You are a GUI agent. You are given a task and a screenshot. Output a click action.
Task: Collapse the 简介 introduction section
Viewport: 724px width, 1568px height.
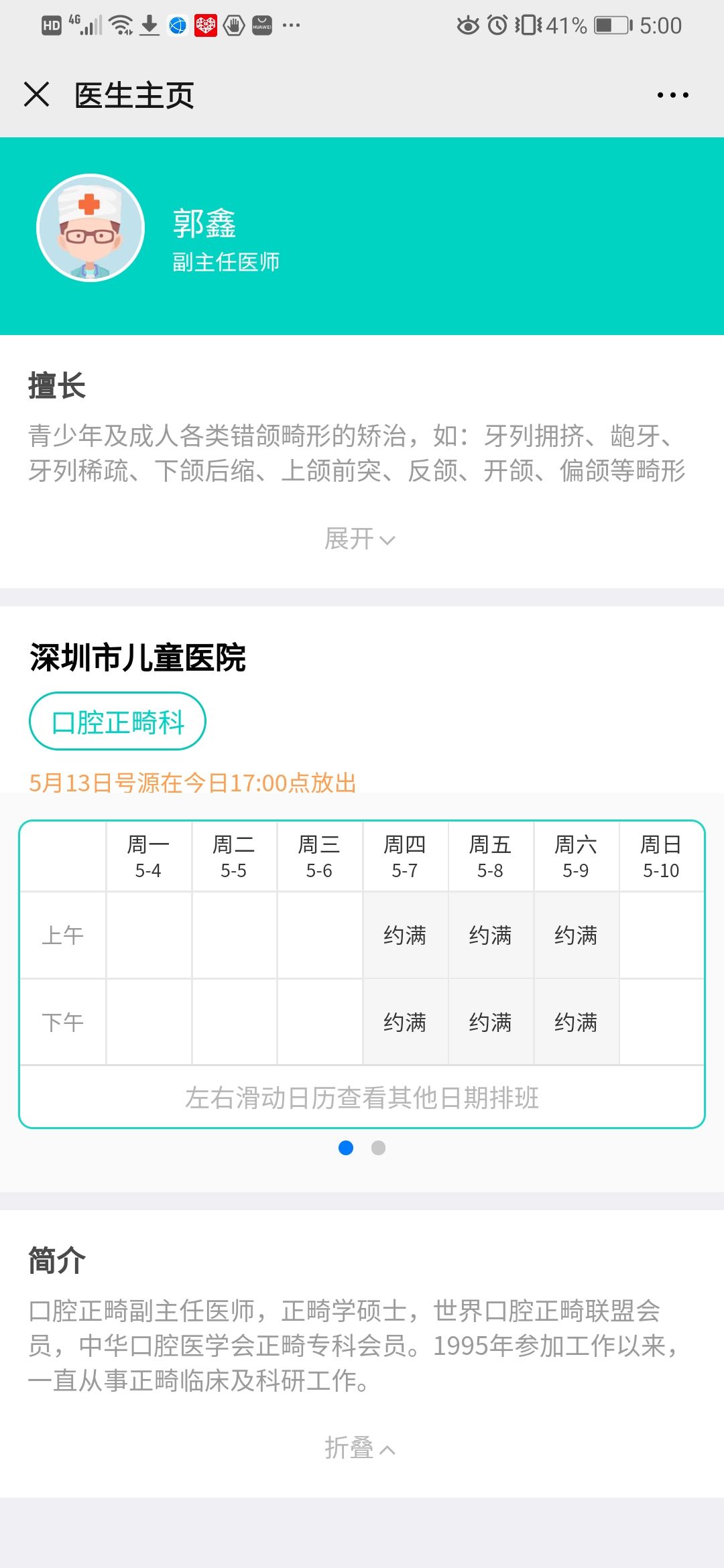point(360,1448)
